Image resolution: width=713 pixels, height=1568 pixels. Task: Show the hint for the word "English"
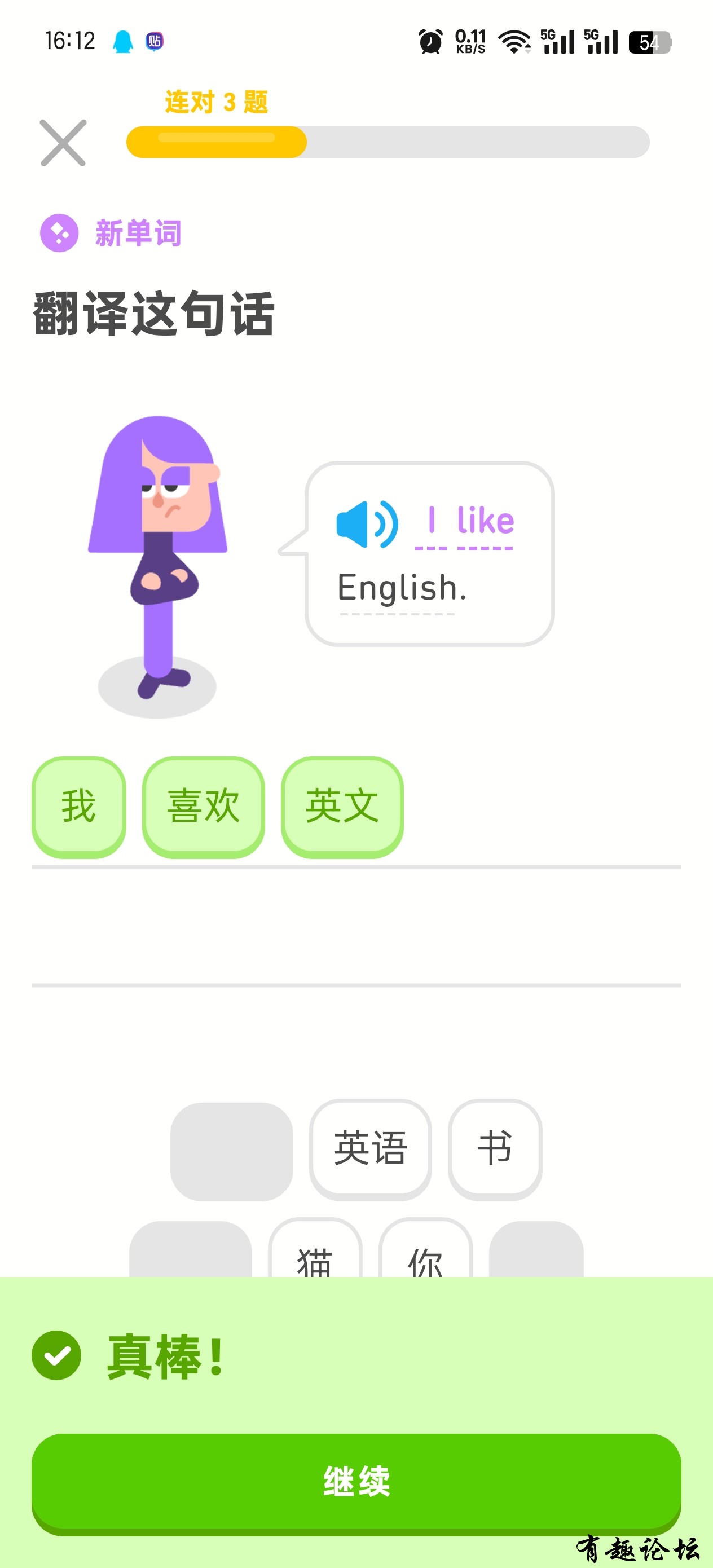click(402, 589)
